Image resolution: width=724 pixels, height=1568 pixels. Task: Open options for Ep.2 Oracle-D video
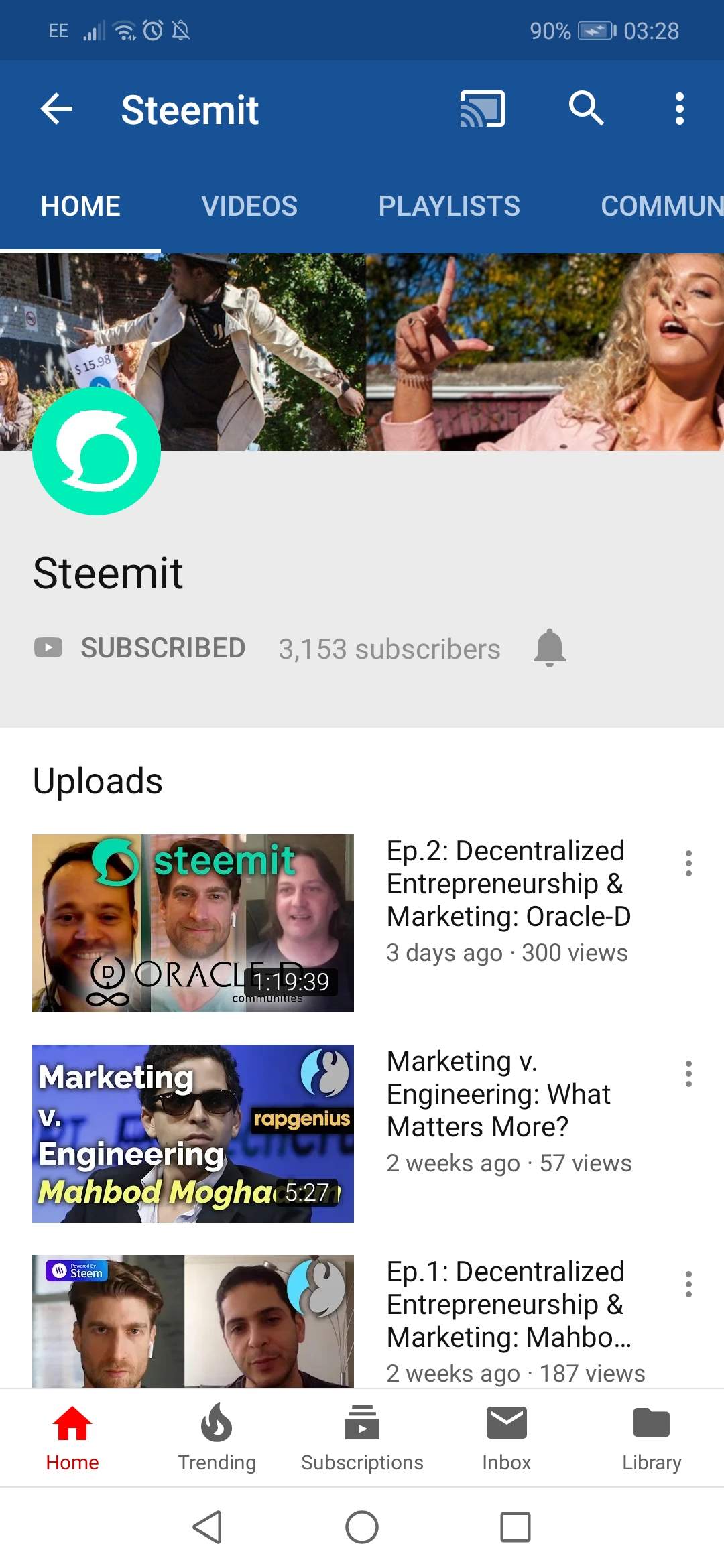tap(688, 864)
